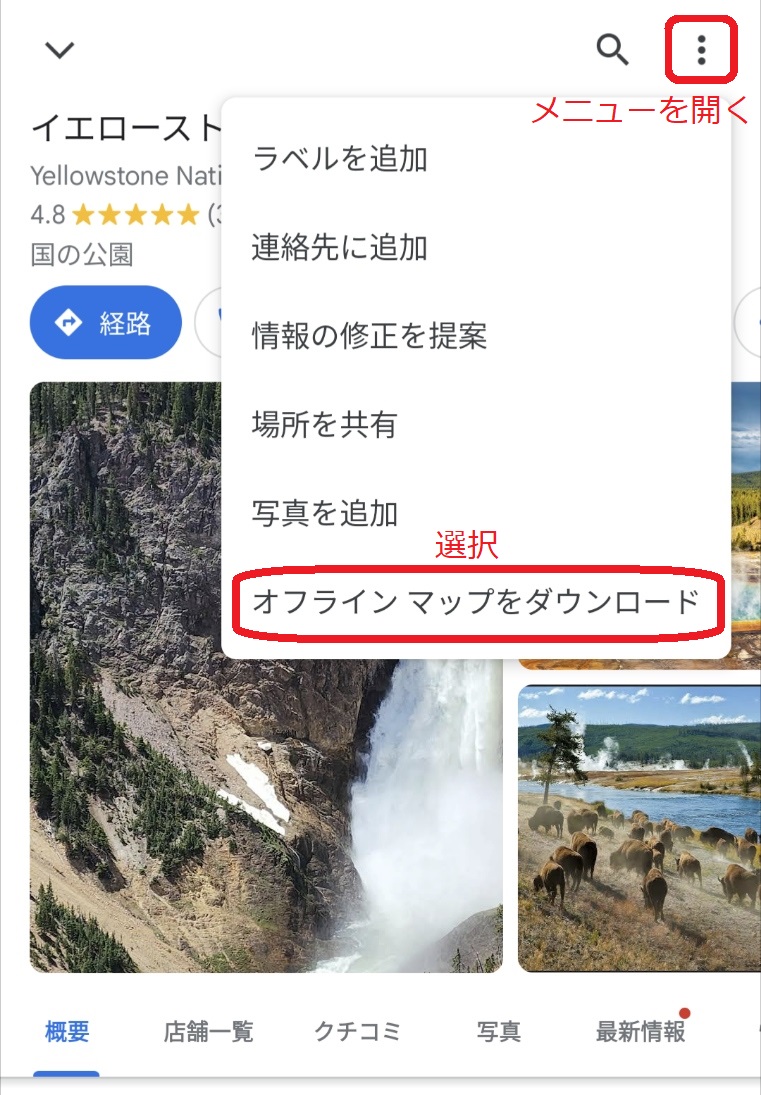Open the rightmost circular action button
761x1095 pixels.
click(753, 321)
